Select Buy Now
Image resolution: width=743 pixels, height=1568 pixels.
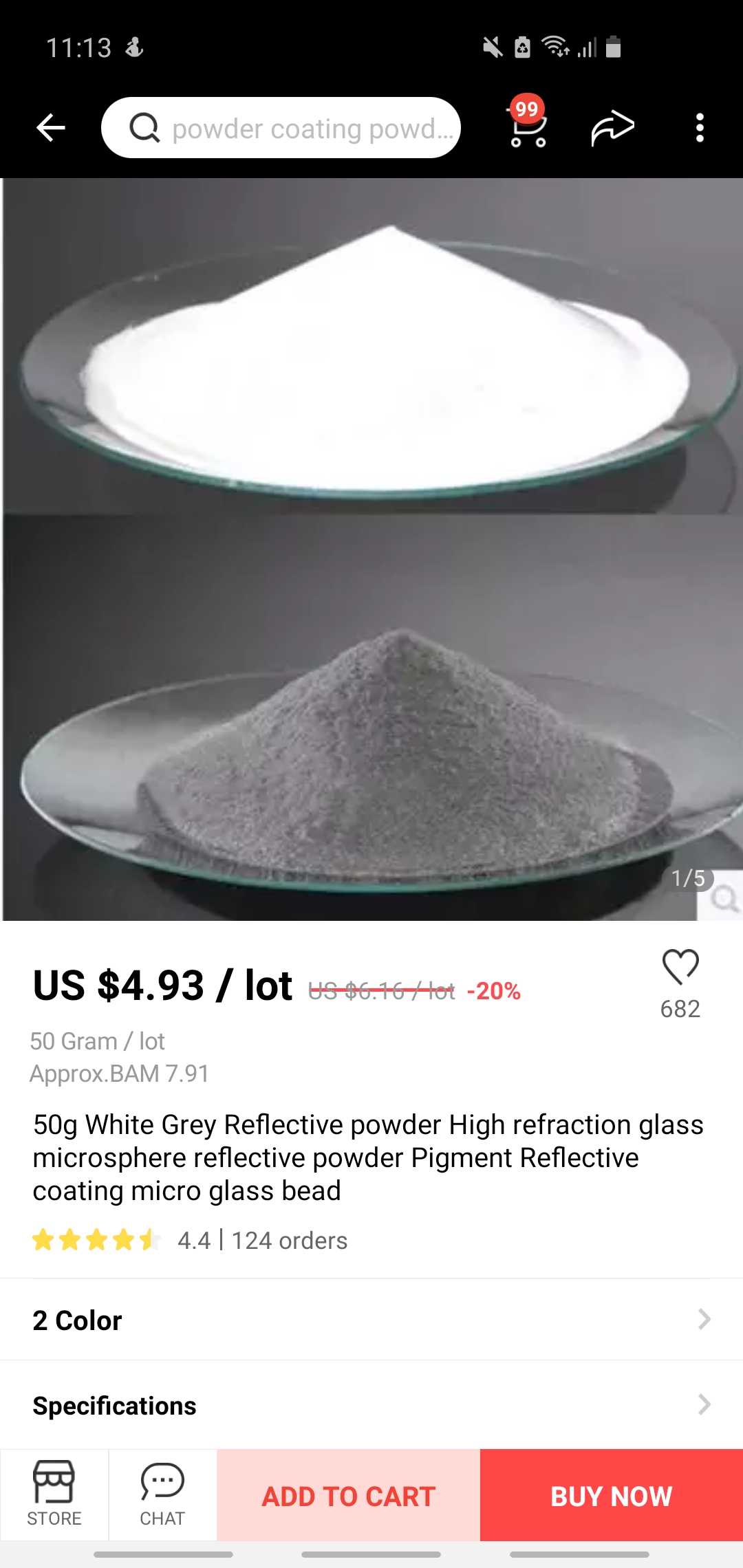(611, 1496)
